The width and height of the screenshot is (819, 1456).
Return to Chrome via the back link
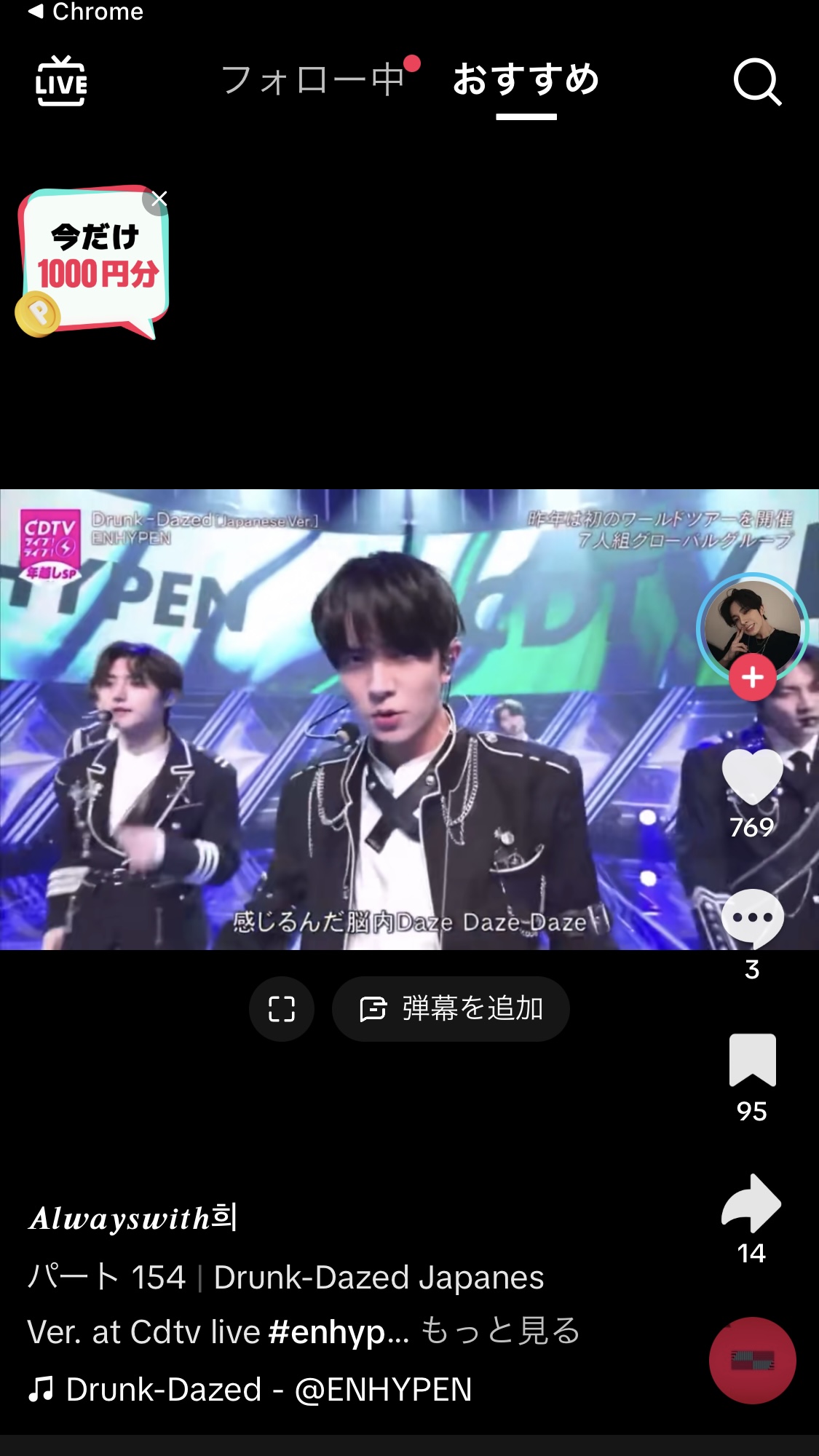(85, 12)
